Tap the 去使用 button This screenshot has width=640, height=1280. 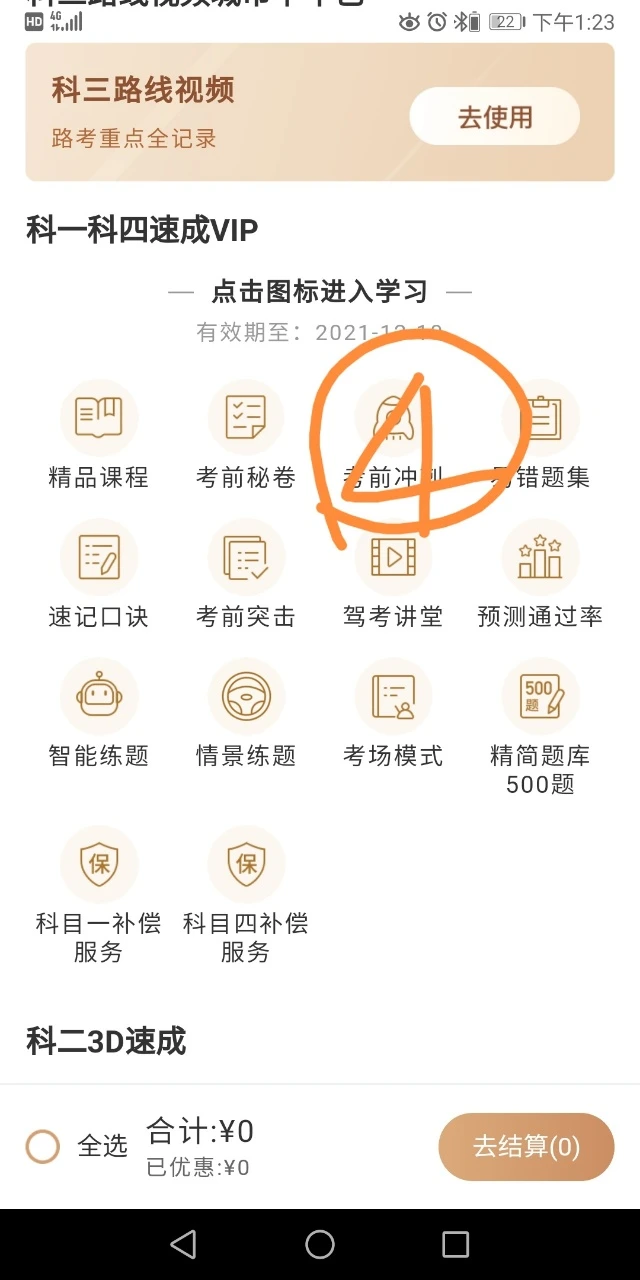coord(494,117)
